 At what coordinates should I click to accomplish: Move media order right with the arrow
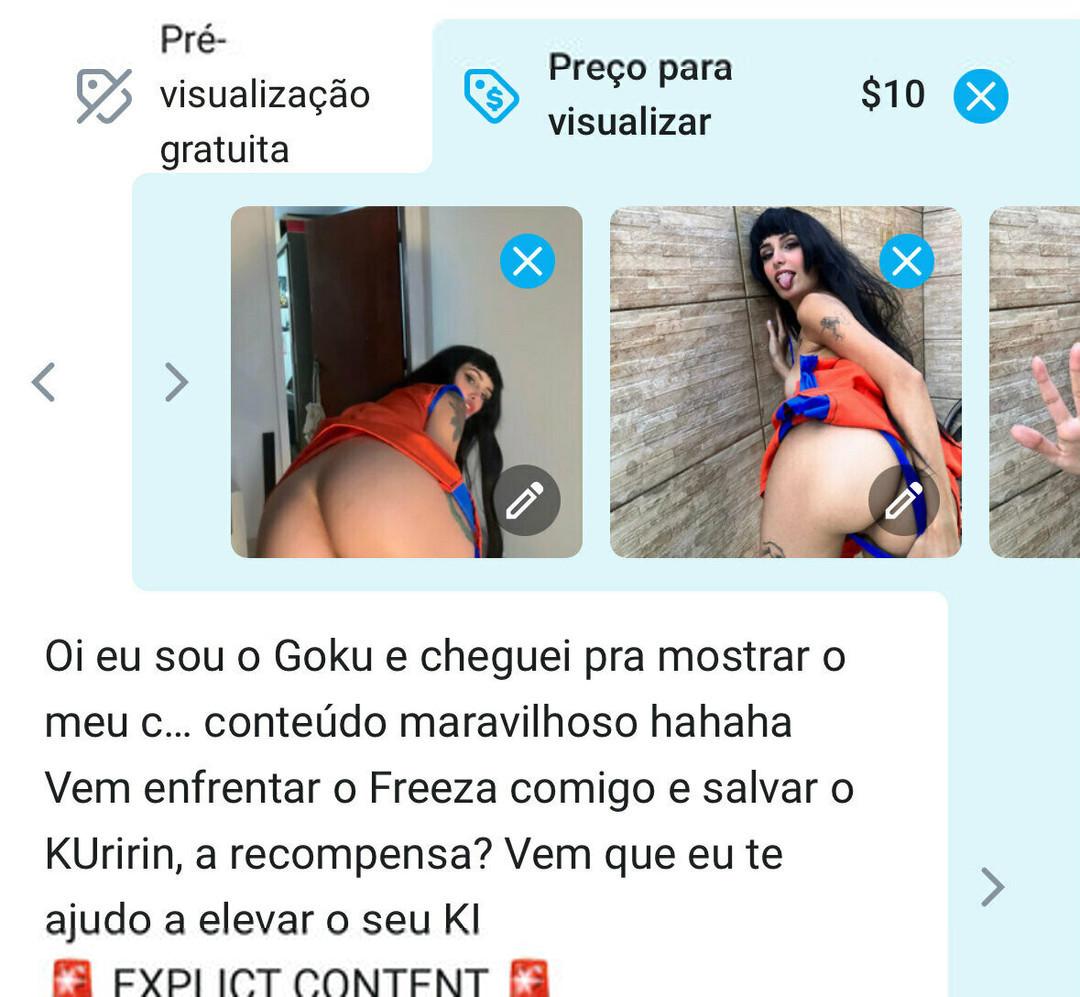[x=176, y=382]
